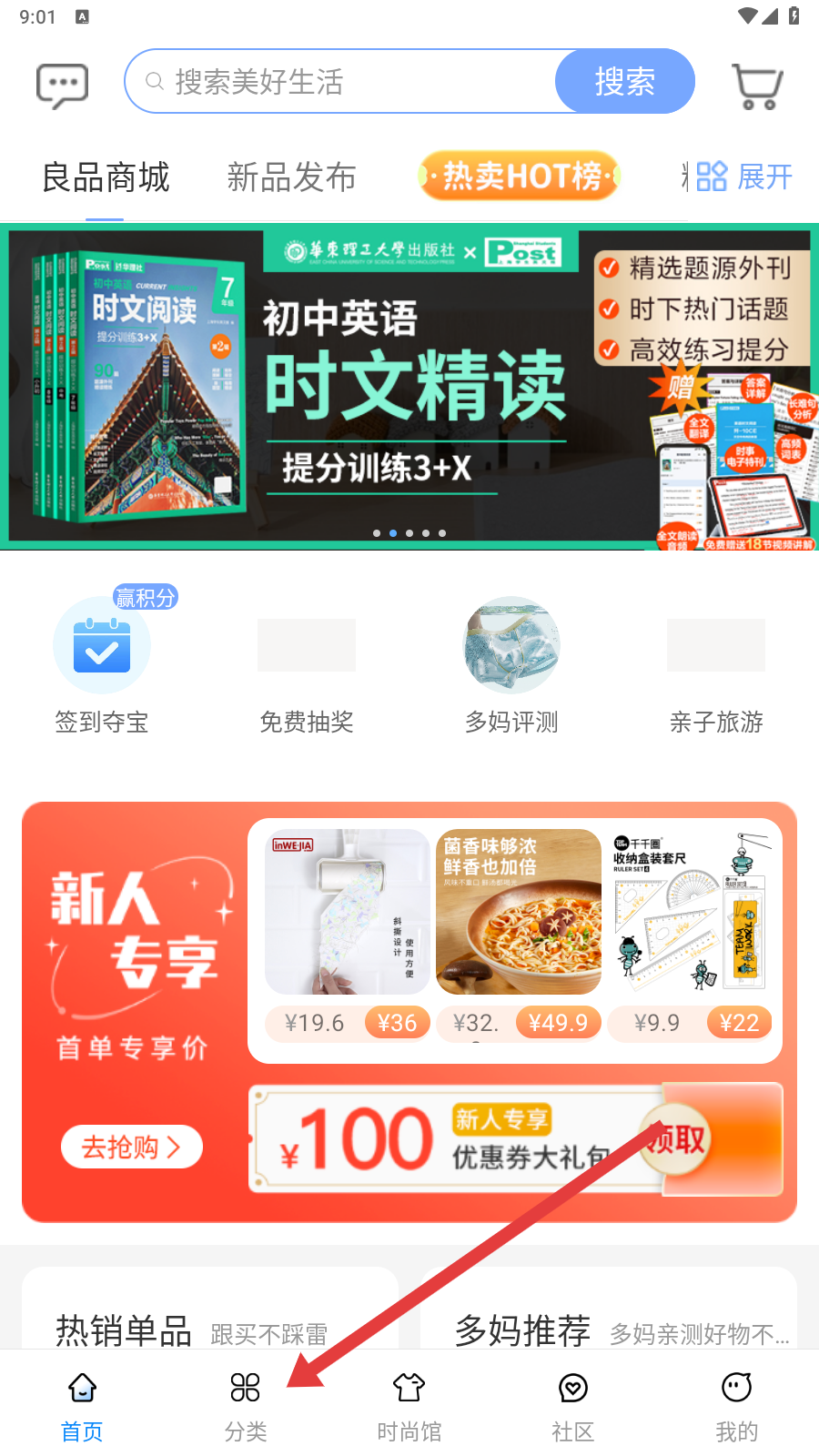The width and height of the screenshot is (819, 1456).
Task: Open 多妈评测 shortcut
Action: 511,666
